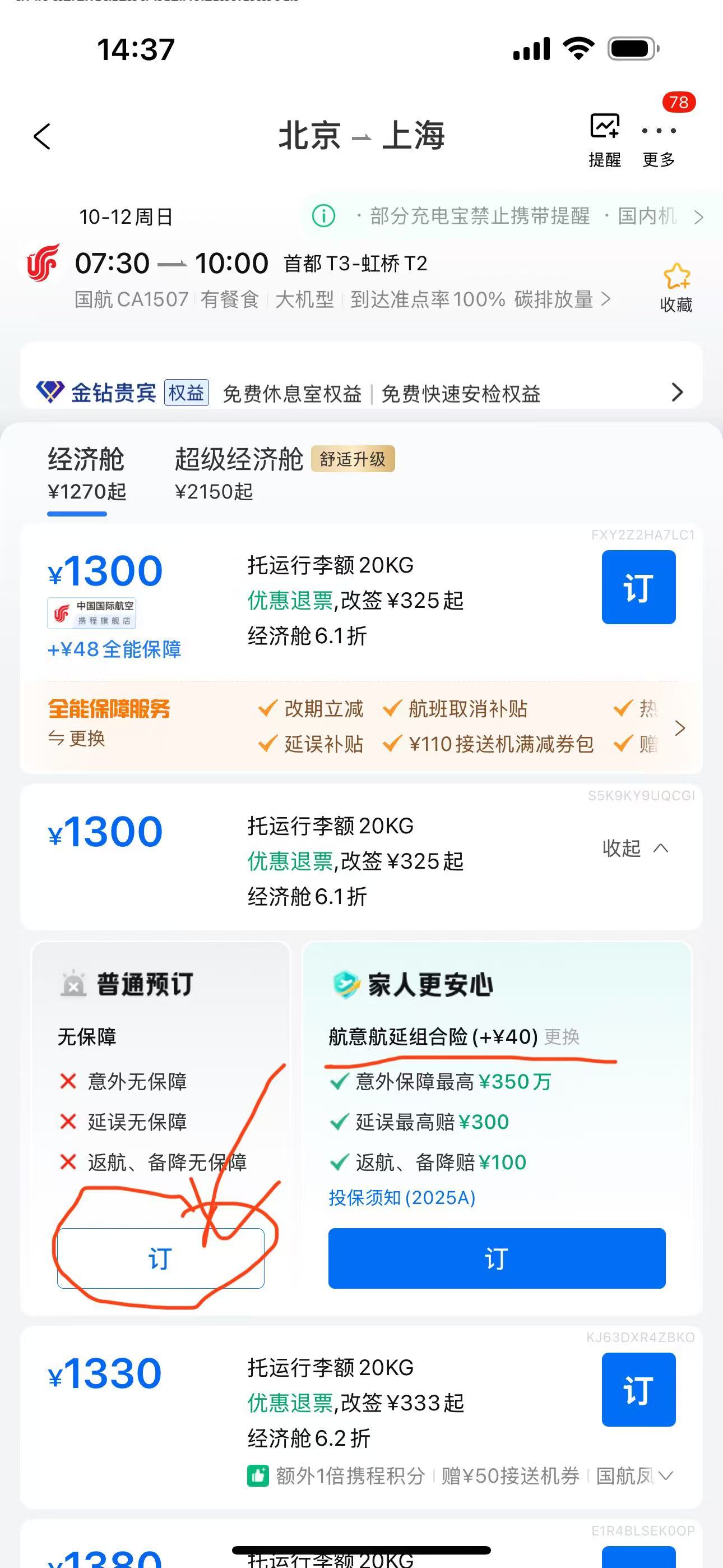Open the 更多 overflow menu
This screenshot has height=1568, width=723.
point(659,139)
